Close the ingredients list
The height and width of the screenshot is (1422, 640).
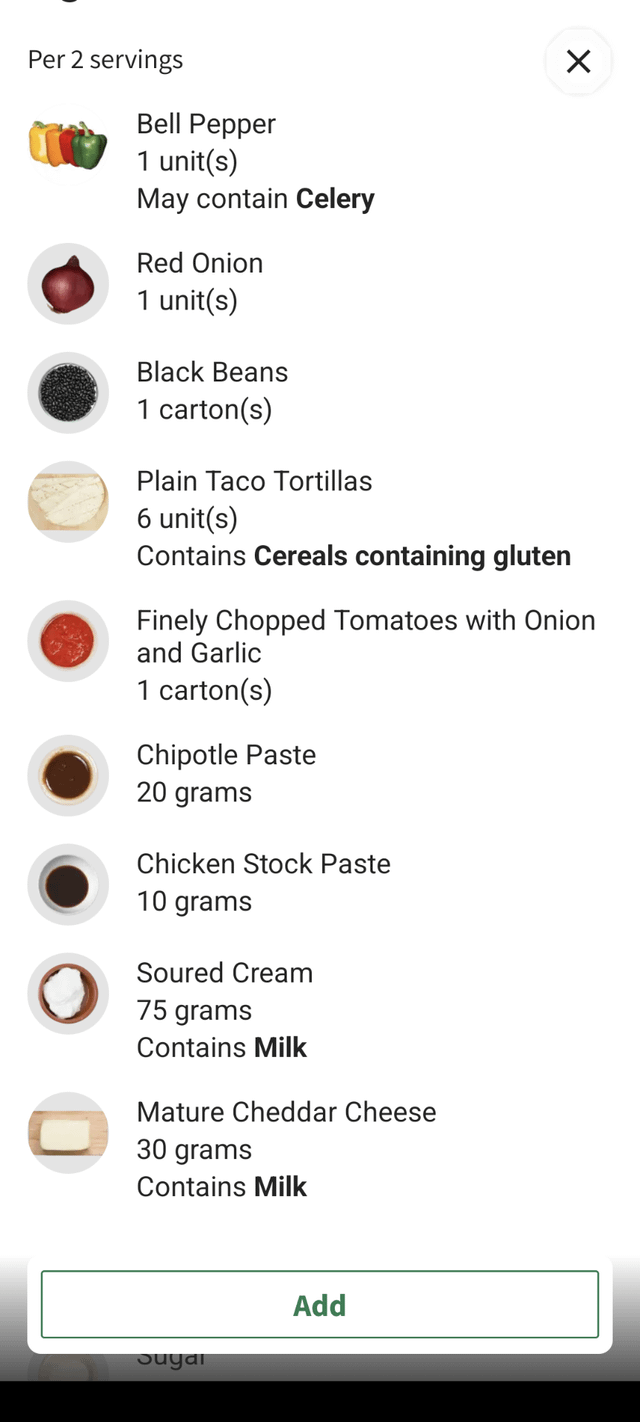pyautogui.click(x=578, y=61)
